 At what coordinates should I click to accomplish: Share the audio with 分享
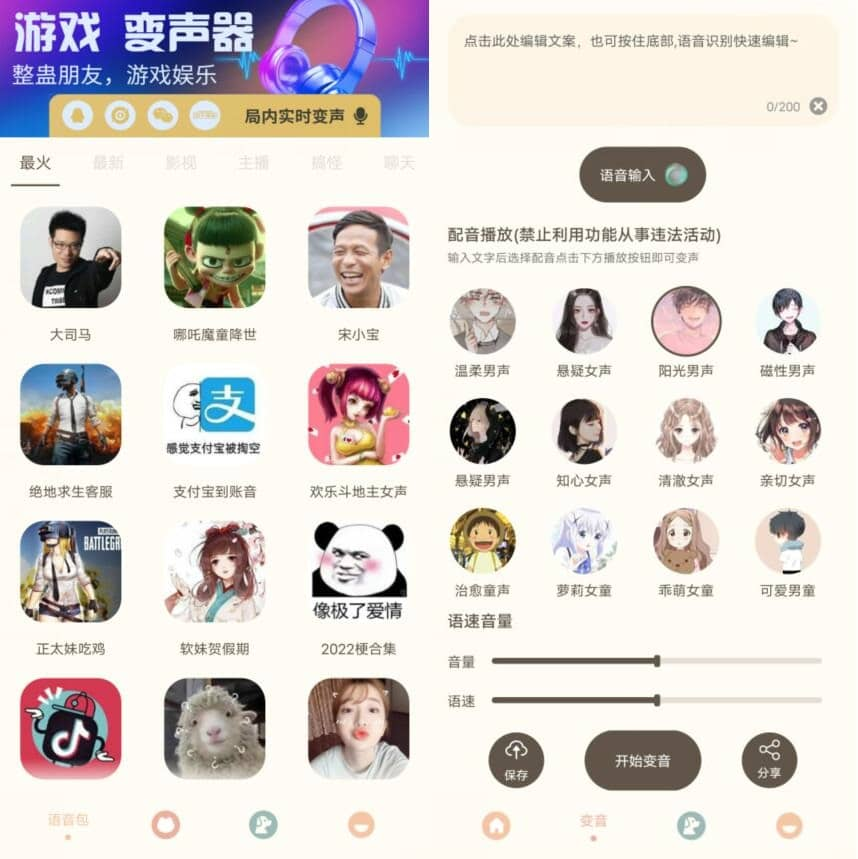tap(769, 760)
